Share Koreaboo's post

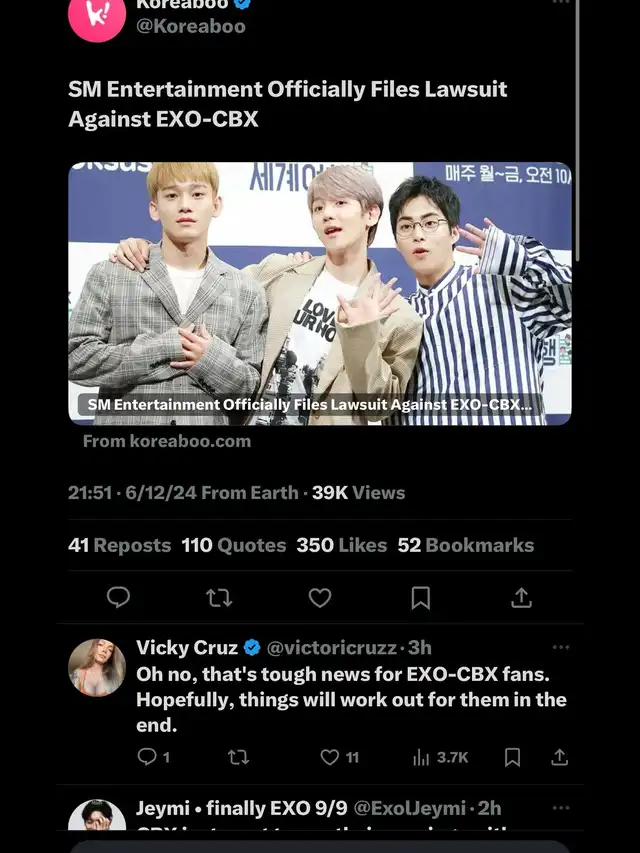[x=521, y=598]
